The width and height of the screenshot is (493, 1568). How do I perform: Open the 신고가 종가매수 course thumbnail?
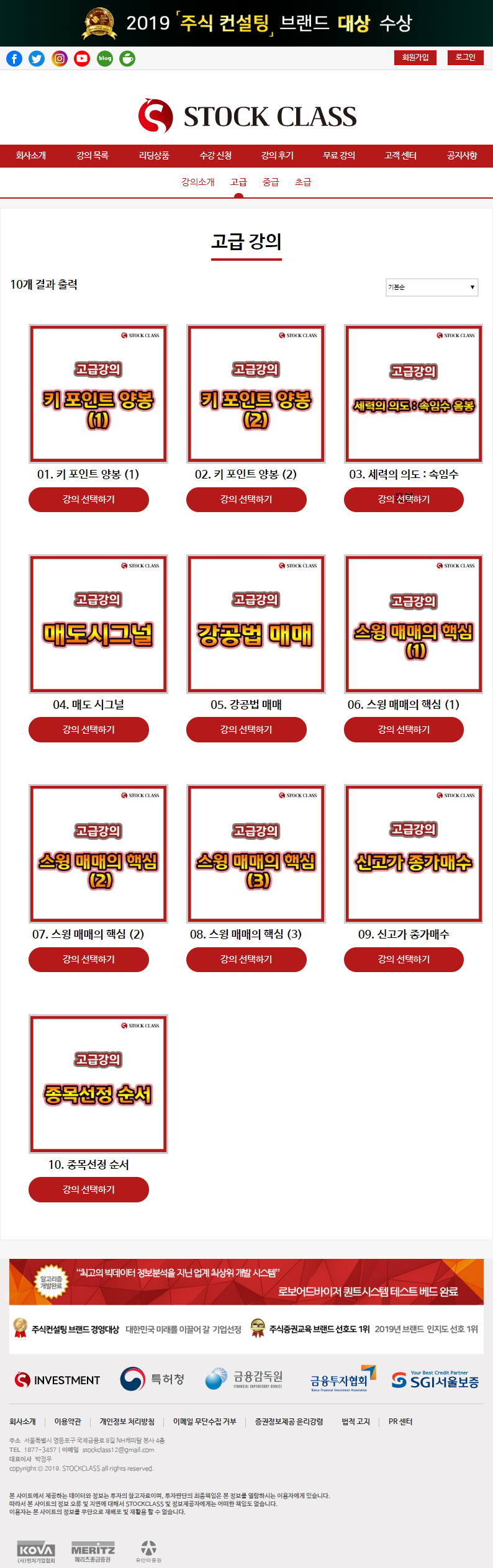(x=414, y=854)
